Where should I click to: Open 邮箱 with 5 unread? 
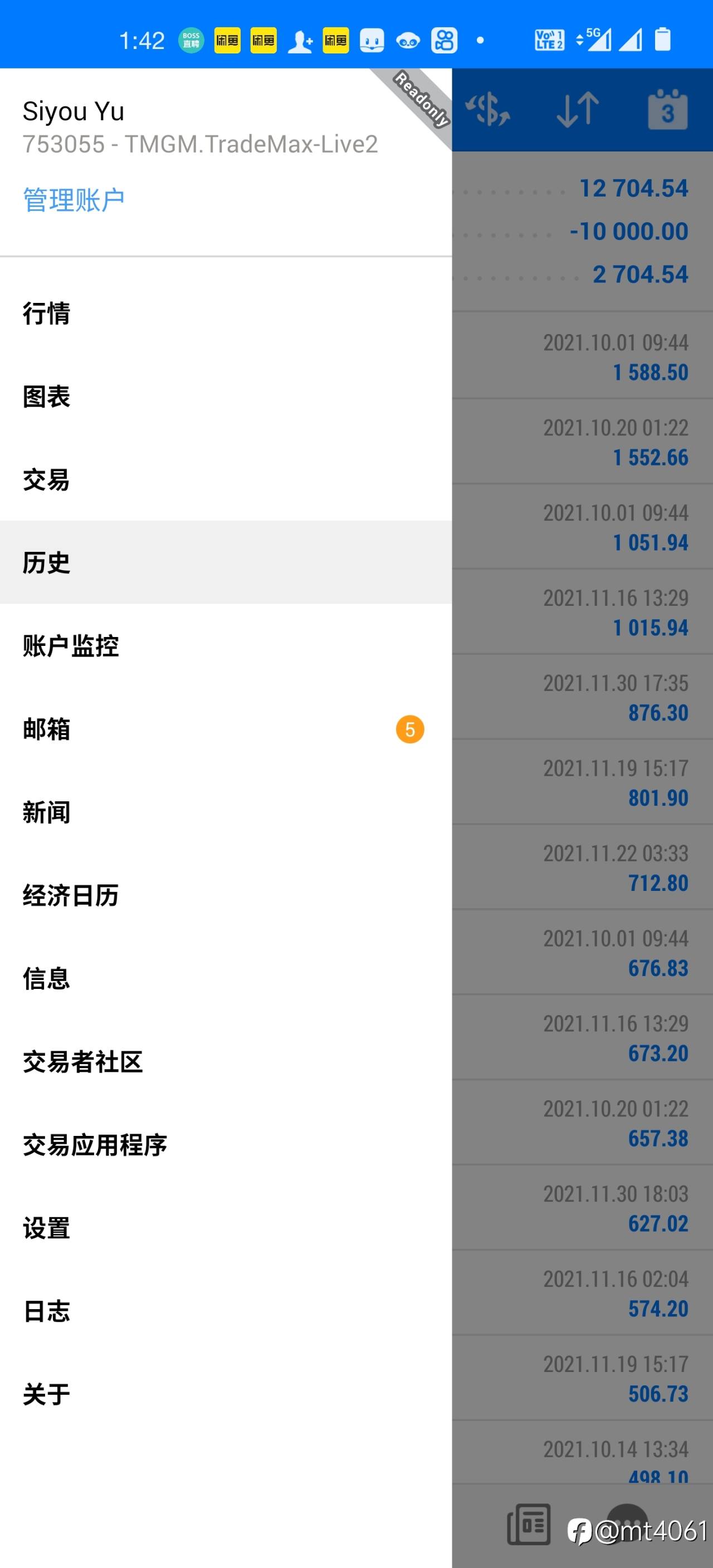(226, 729)
